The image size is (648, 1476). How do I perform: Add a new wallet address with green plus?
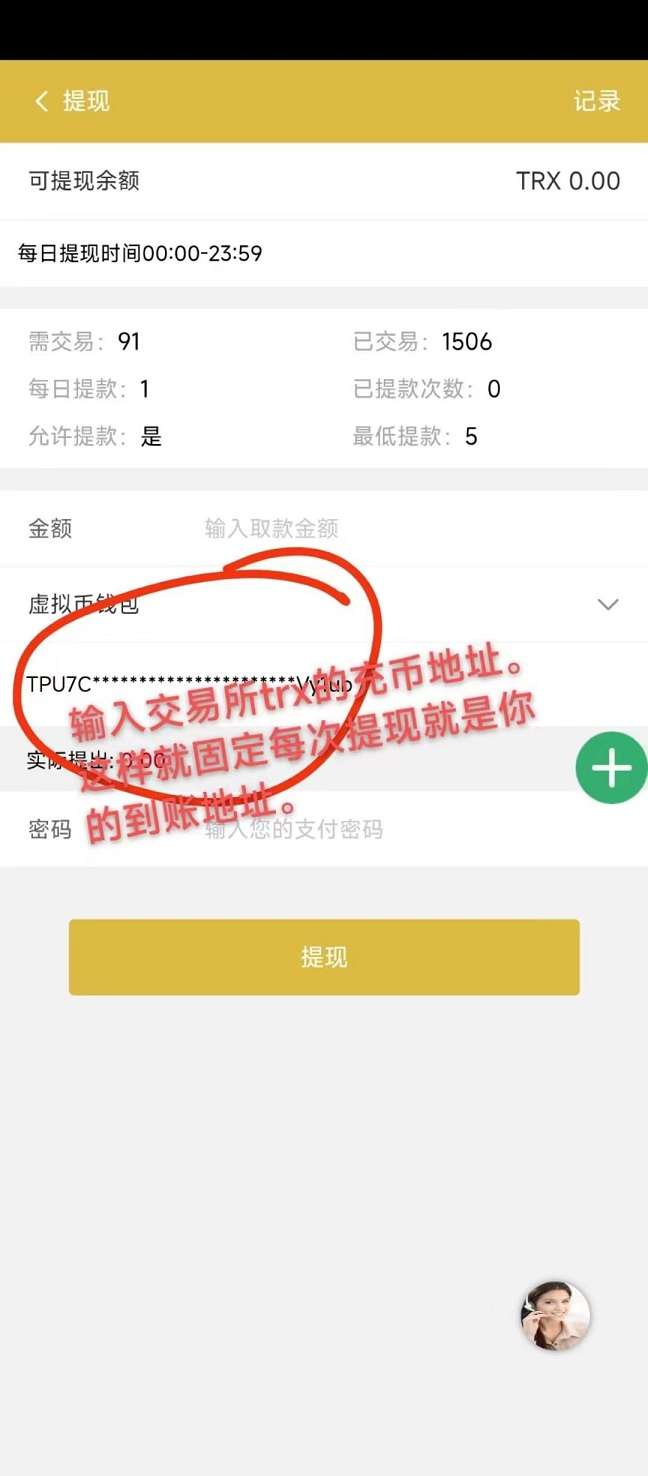[611, 768]
